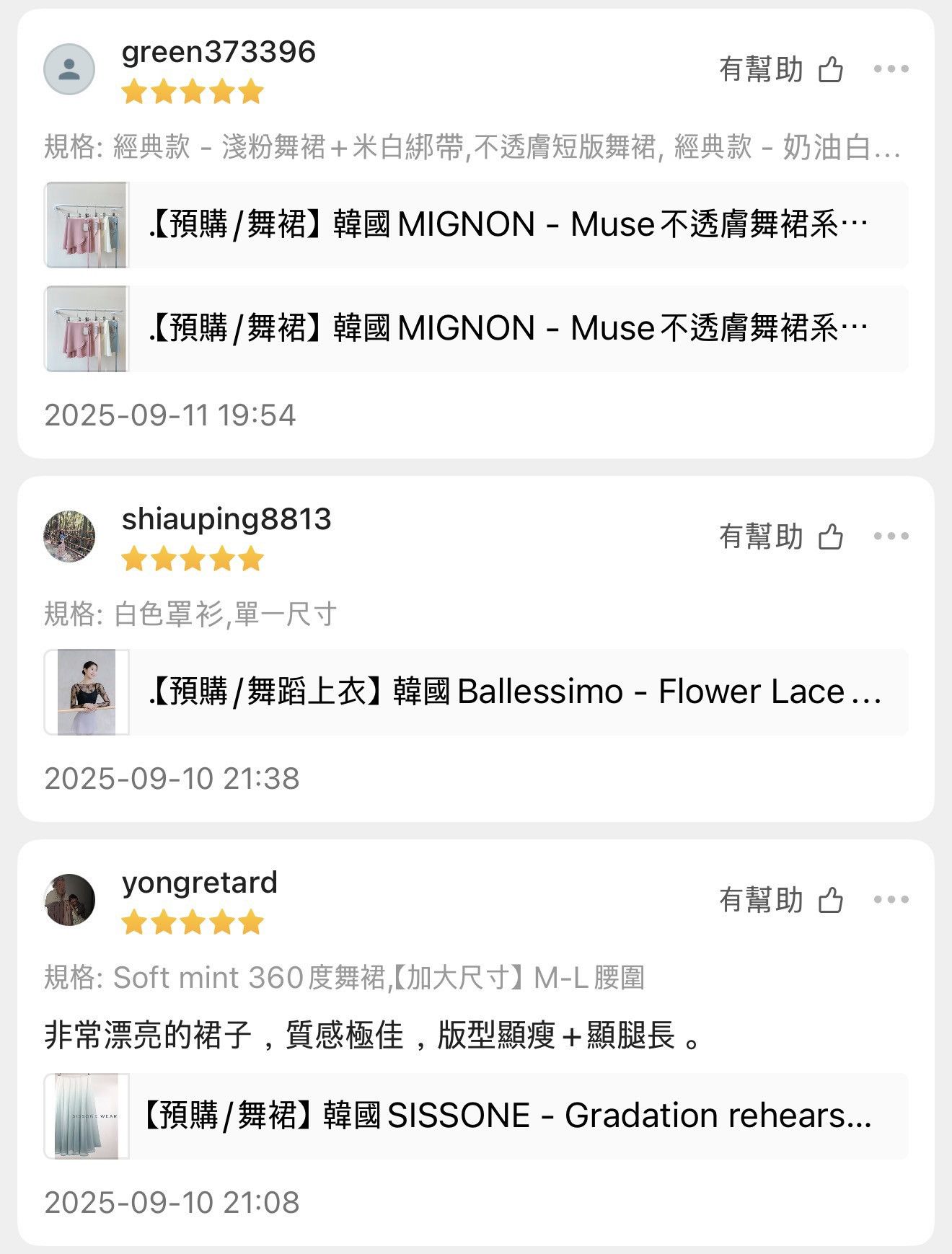This screenshot has height=1254, width=952.
Task: Open SISSONE Gradation rehearsal skirt product card
Action: coord(476,1116)
